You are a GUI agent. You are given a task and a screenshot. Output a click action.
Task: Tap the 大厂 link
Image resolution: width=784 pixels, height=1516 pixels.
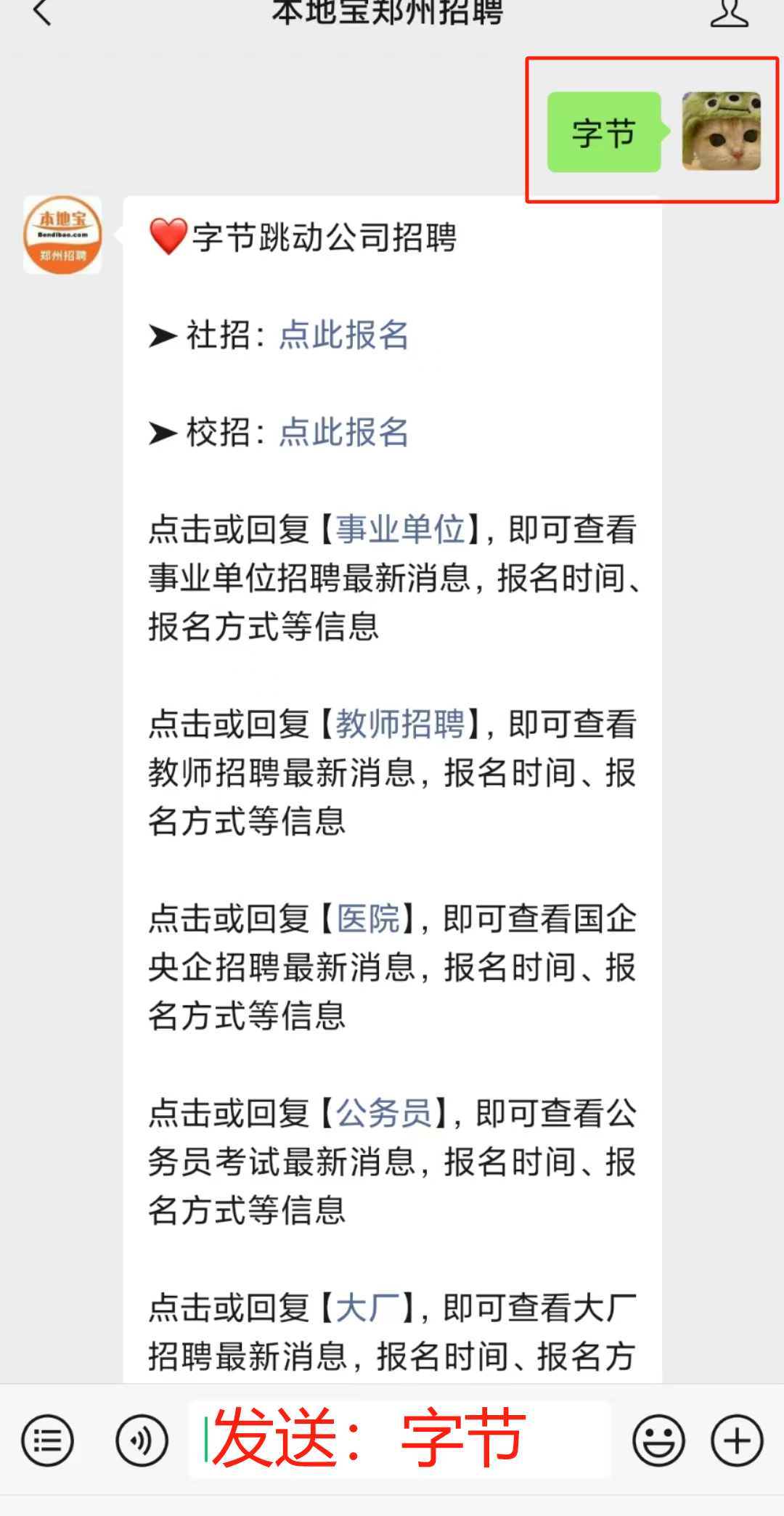[368, 1308]
